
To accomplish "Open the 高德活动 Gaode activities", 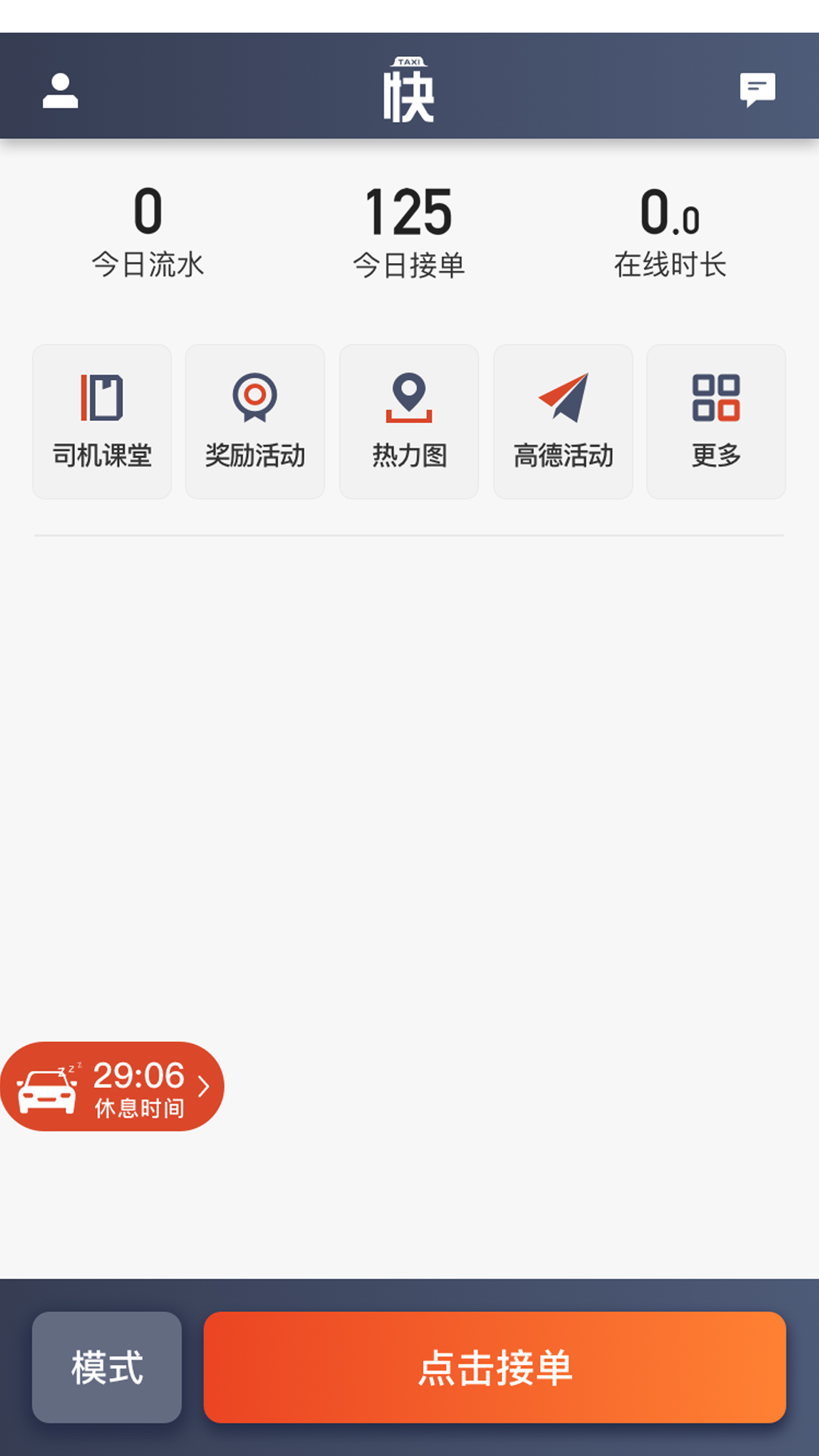I will pos(563,420).
